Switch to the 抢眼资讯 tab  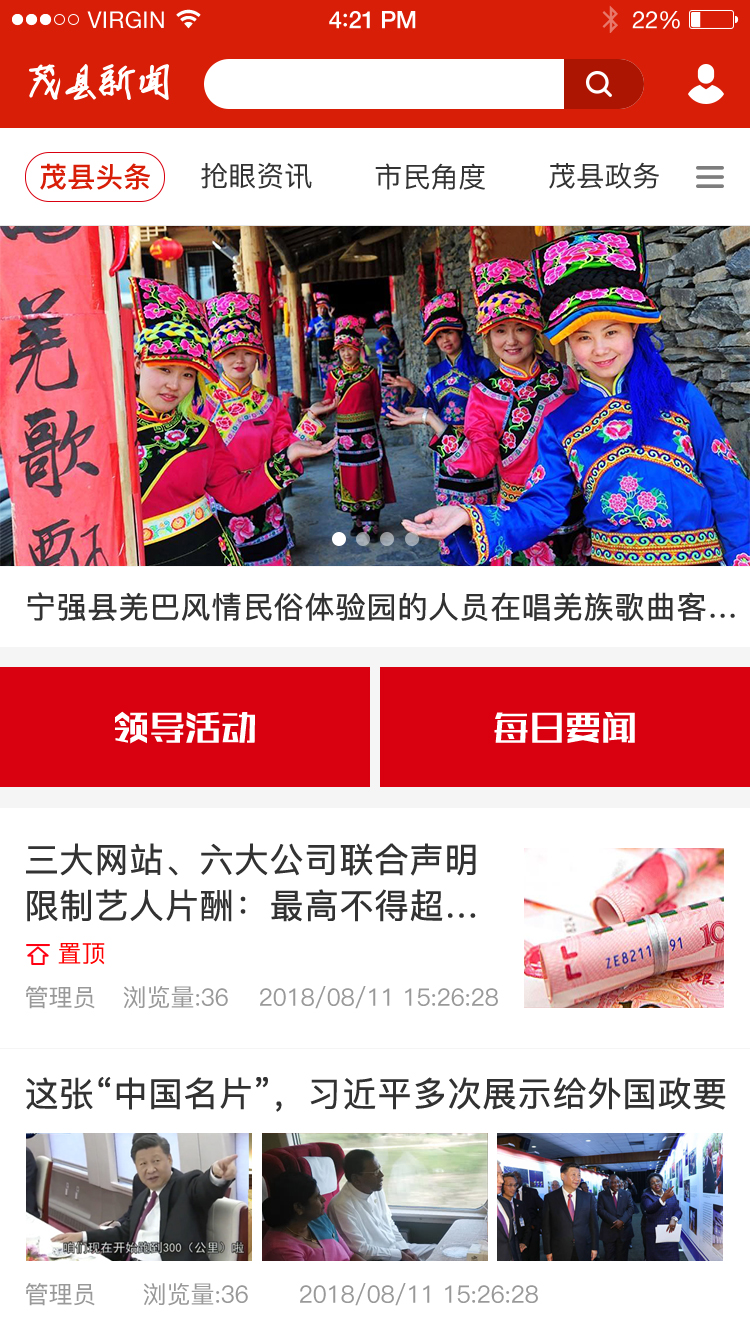[x=256, y=177]
